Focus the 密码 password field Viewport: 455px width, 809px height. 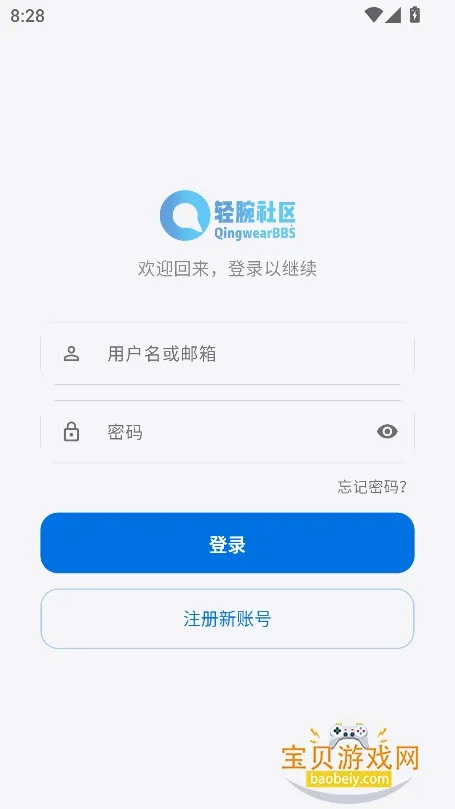click(x=228, y=431)
